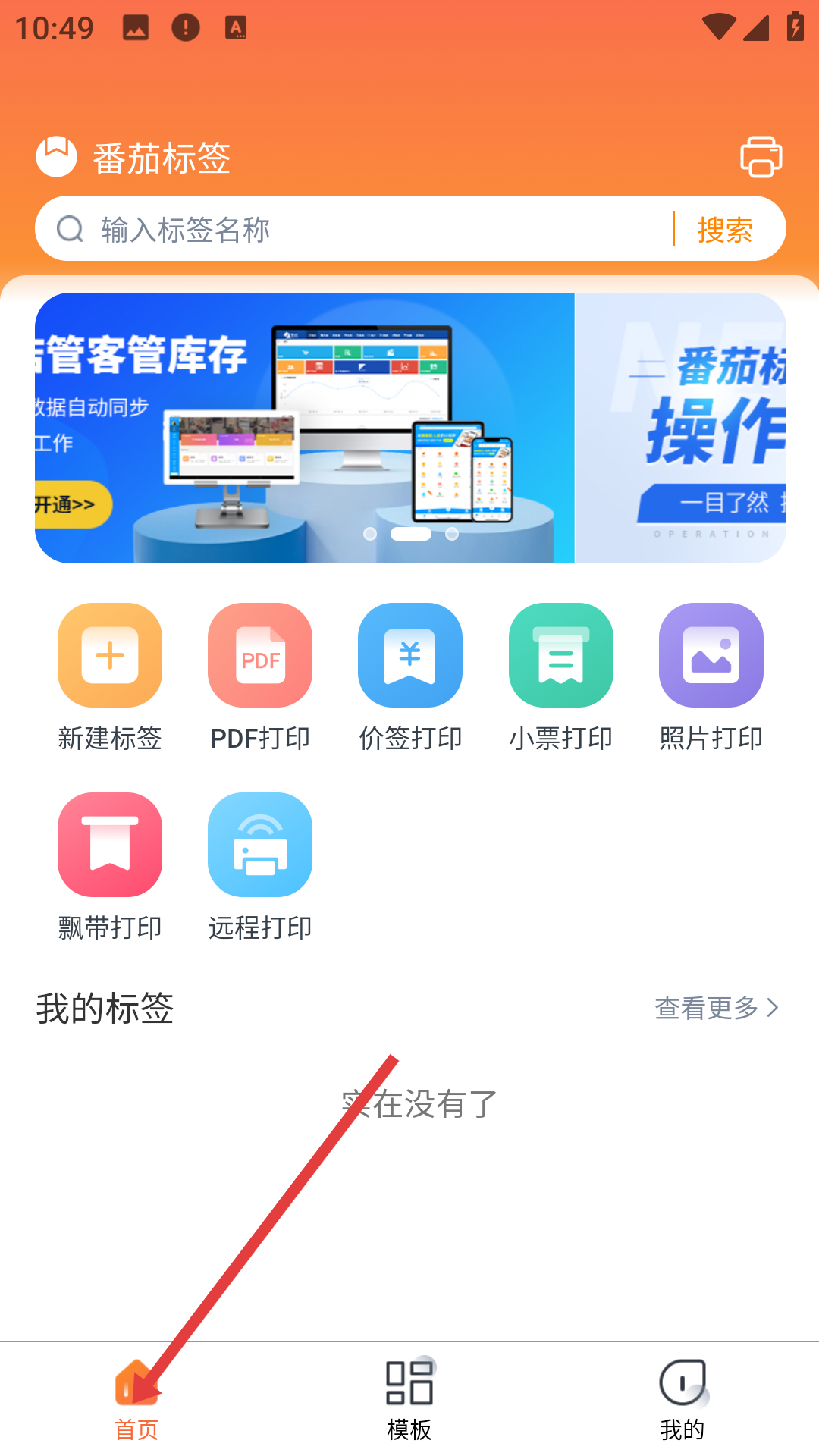Switch to the 首页 tab
Viewport: 819px width, 1456px height.
pos(136,1400)
